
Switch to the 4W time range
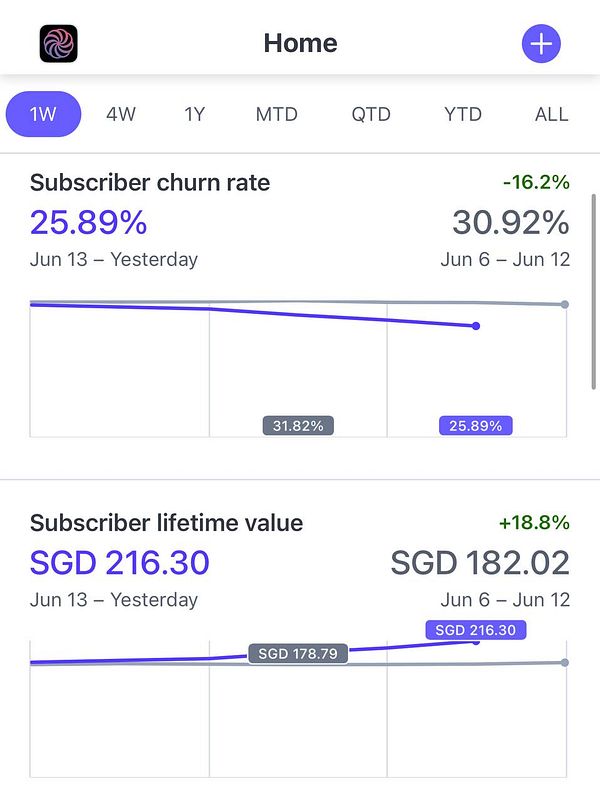point(121,114)
